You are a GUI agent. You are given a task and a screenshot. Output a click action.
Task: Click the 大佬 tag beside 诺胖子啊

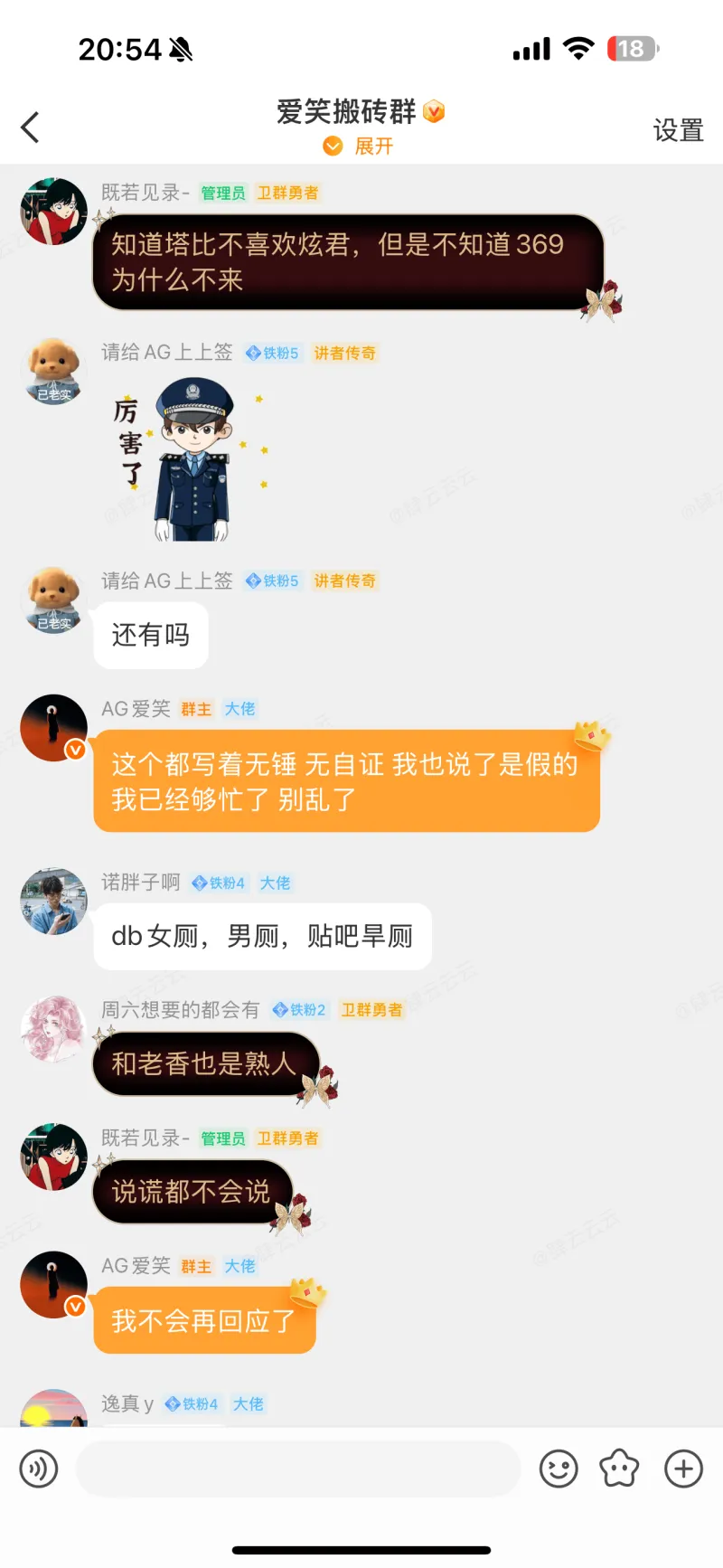pos(275,883)
